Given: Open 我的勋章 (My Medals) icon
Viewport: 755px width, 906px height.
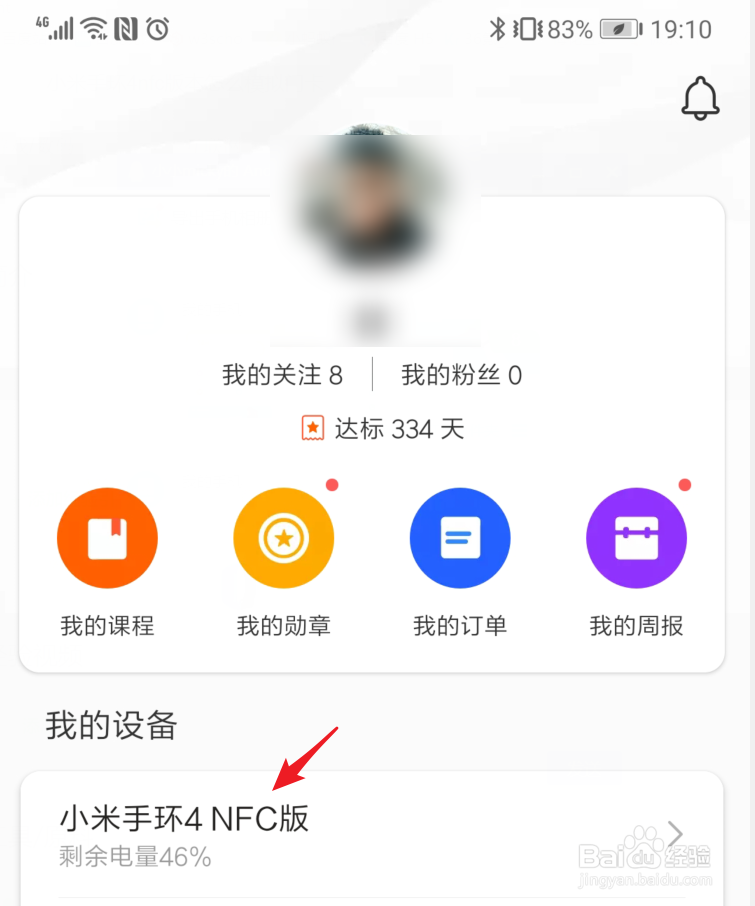Looking at the screenshot, I should [x=283, y=537].
